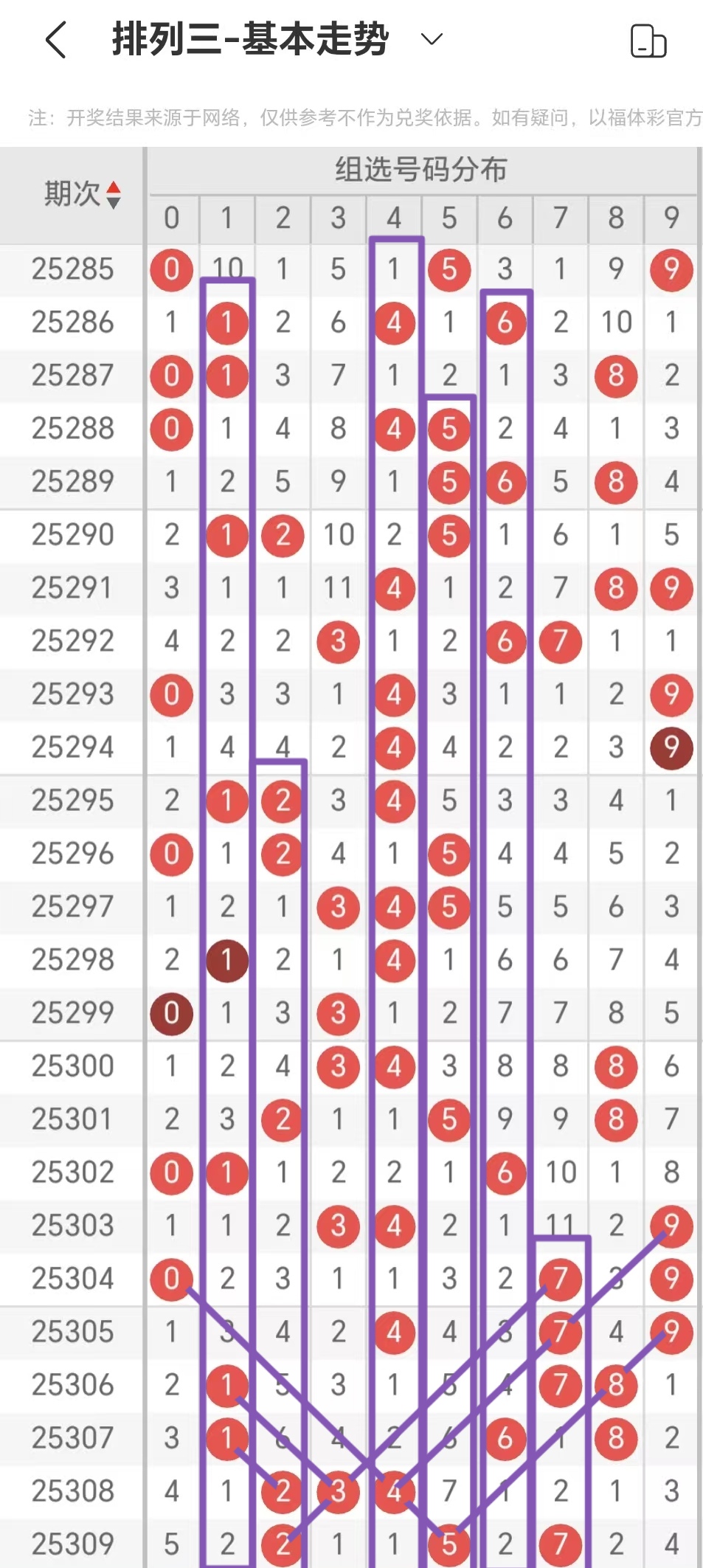
Task: Tap the screen orientation icon at top right
Action: tap(648, 41)
